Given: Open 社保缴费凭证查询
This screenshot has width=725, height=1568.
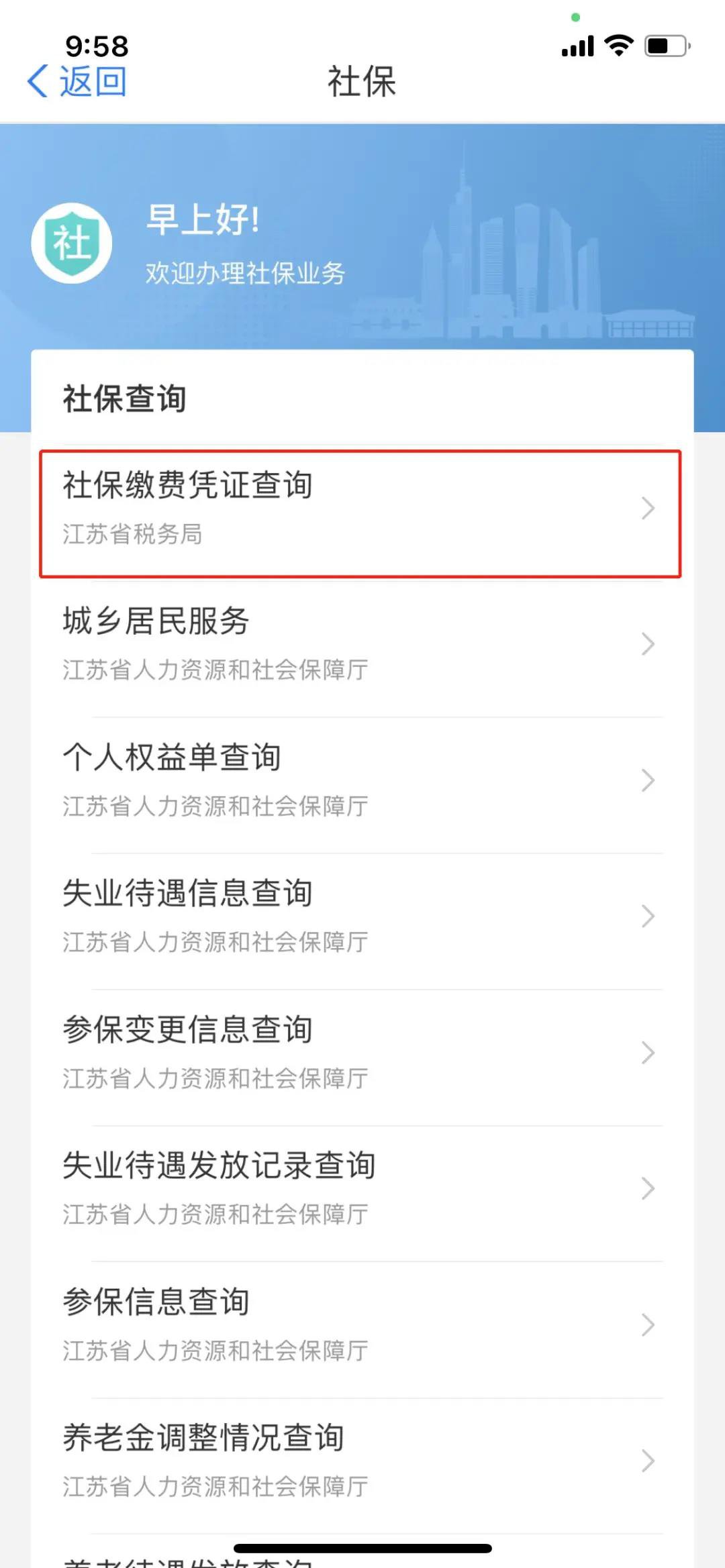Looking at the screenshot, I should coord(360,513).
